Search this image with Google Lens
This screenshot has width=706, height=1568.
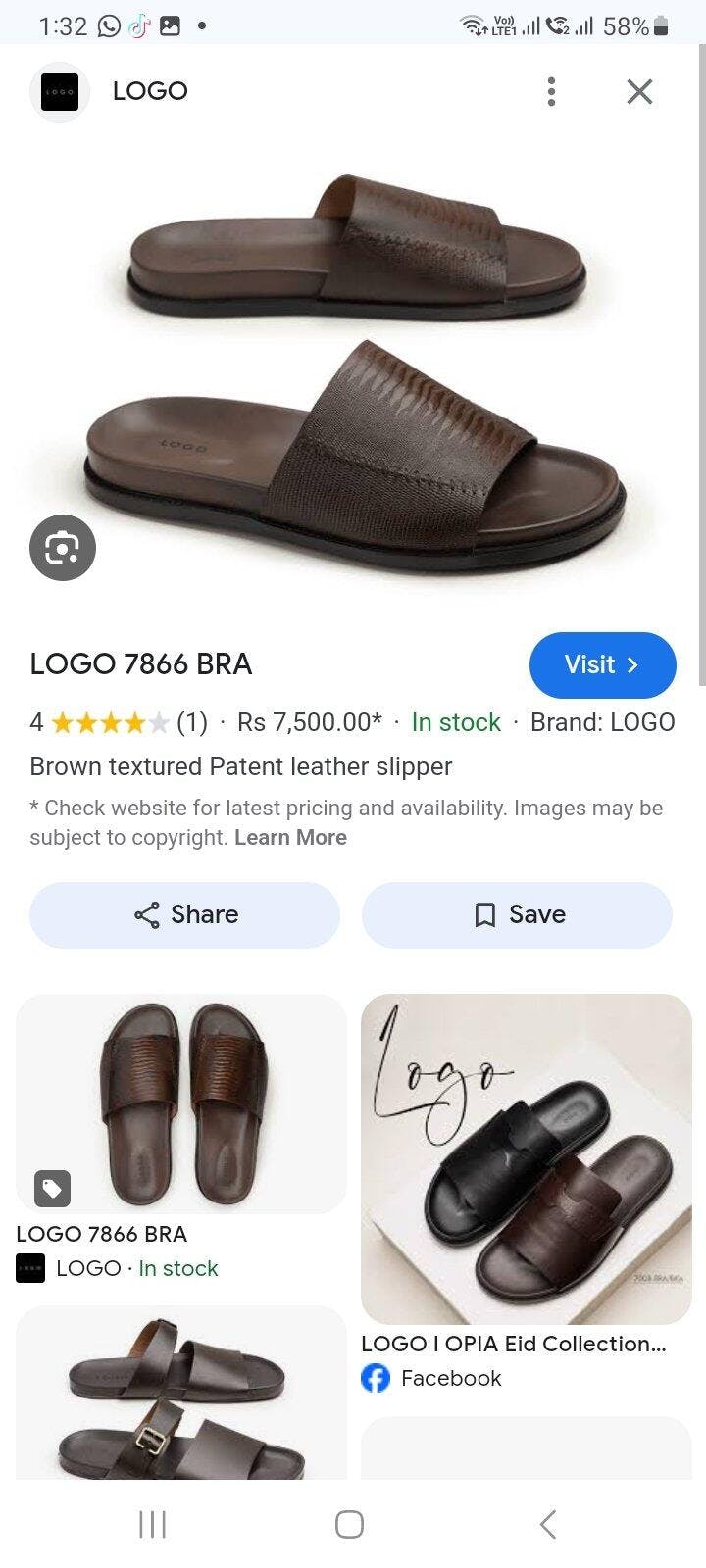pos(63,547)
